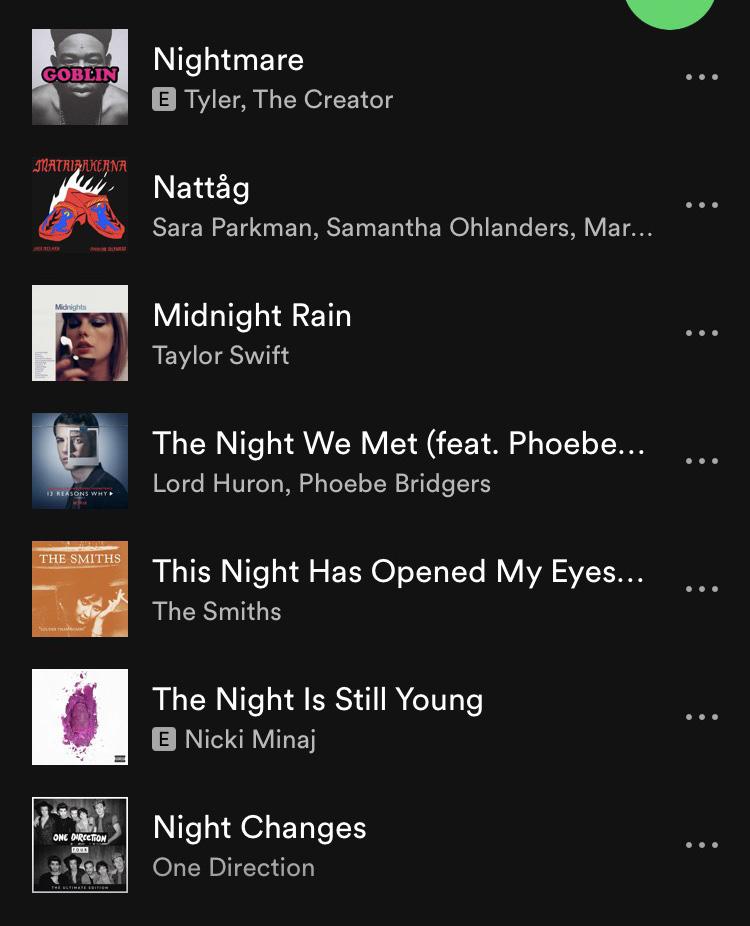Open more options for Nightmare
Viewport: 750px width, 926px height.
[x=702, y=77]
